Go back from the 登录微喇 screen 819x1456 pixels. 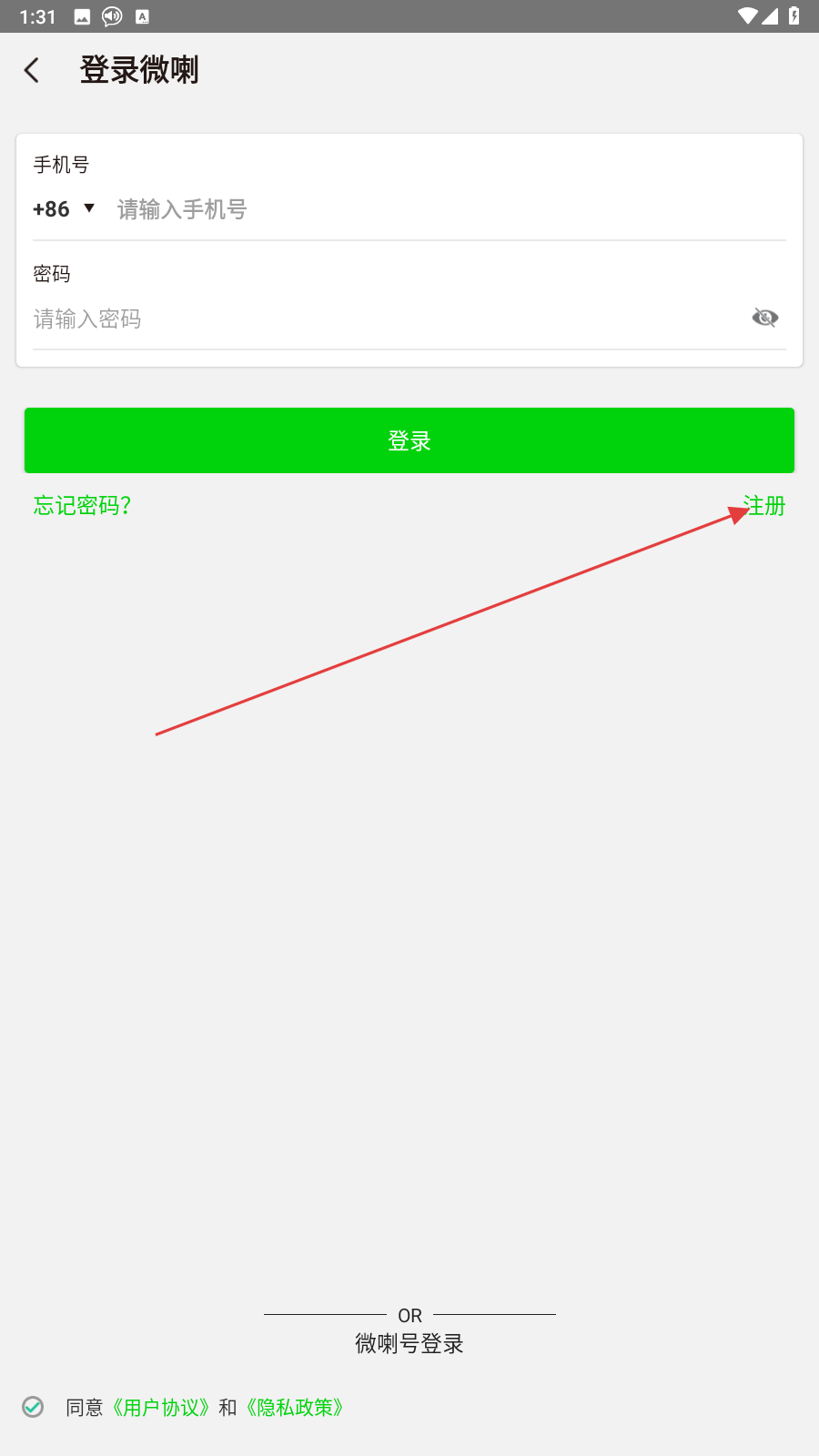pos(32,70)
